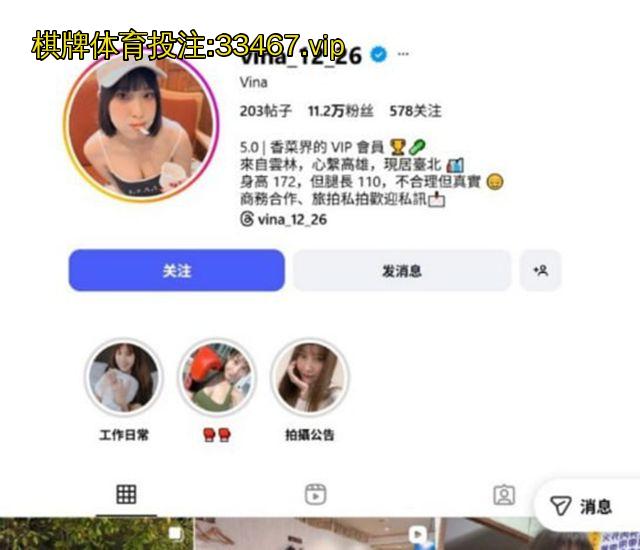The height and width of the screenshot is (550, 640).
Task: Switch to the Reels tab
Action: click(x=315, y=494)
